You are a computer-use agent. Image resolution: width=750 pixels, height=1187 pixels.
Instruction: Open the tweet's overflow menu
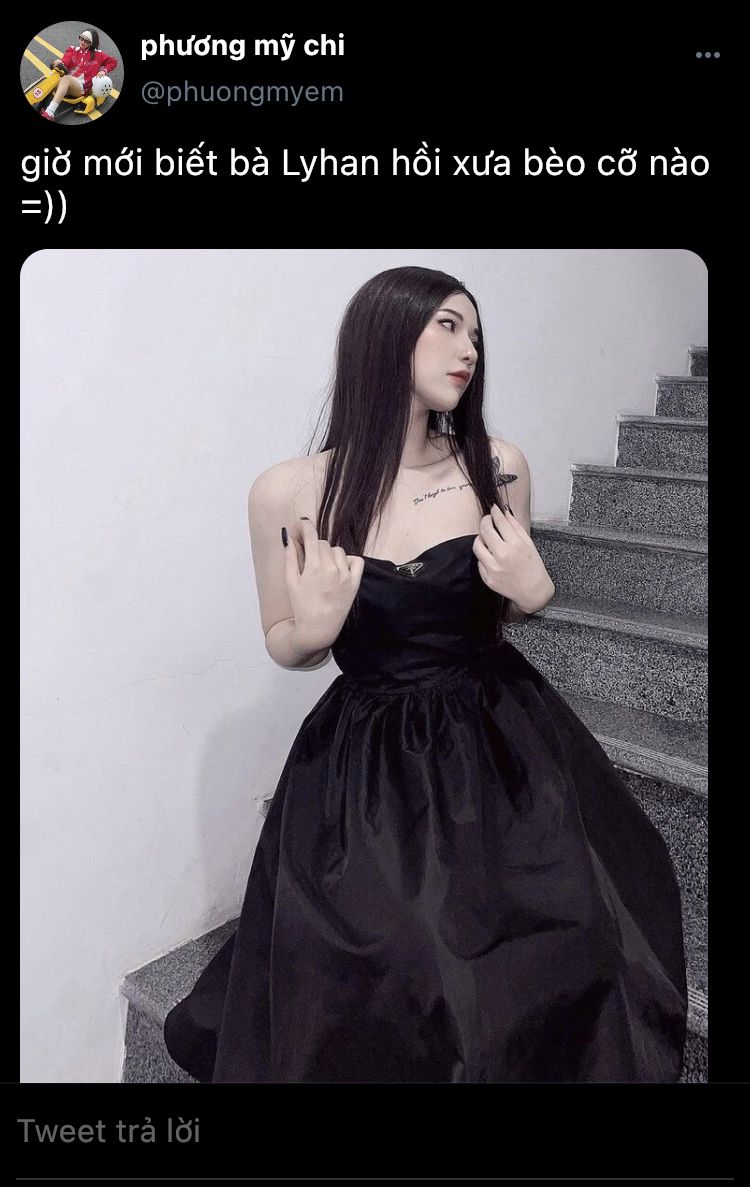707,55
